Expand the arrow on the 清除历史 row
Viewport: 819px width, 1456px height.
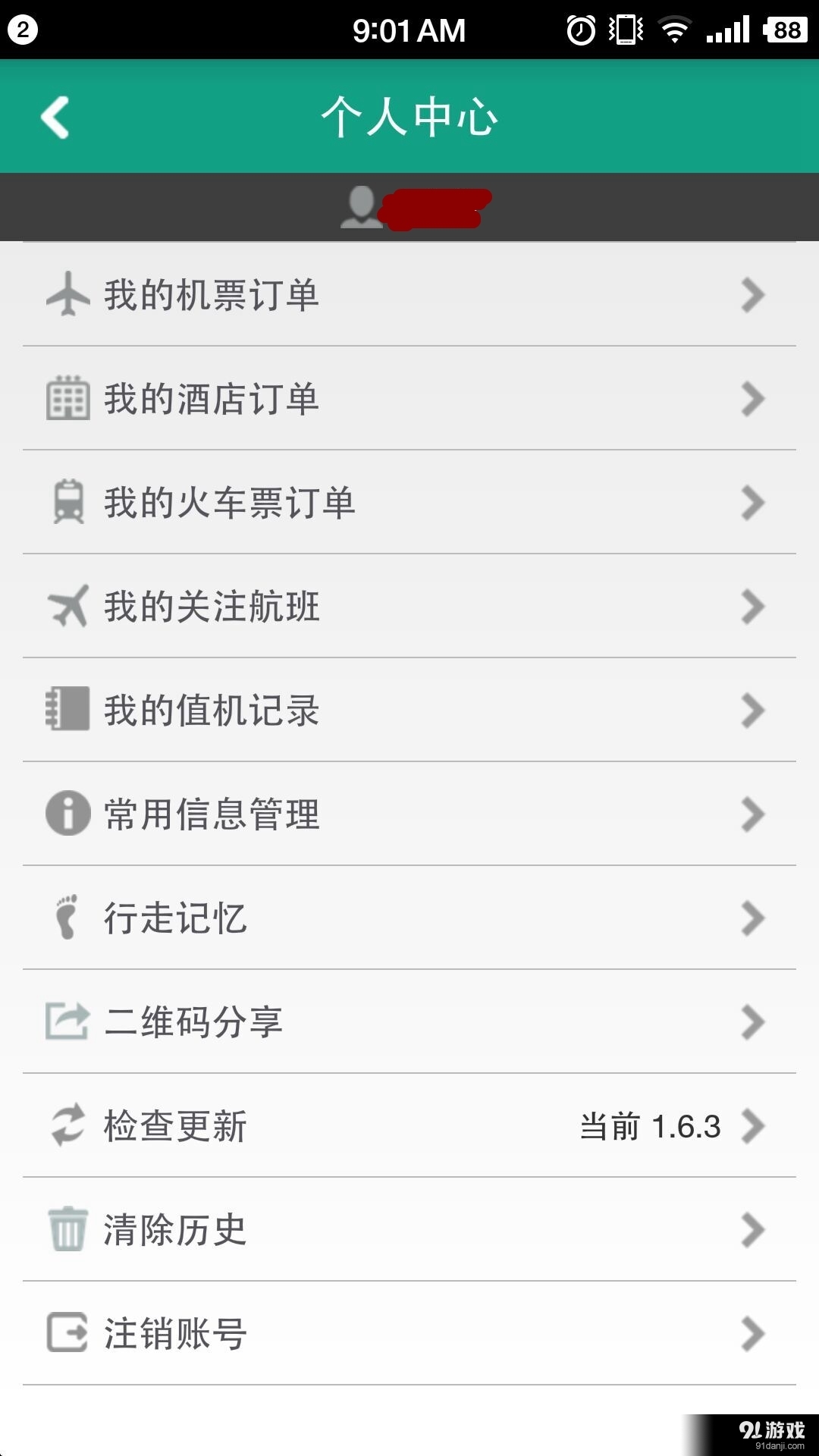752,1231
